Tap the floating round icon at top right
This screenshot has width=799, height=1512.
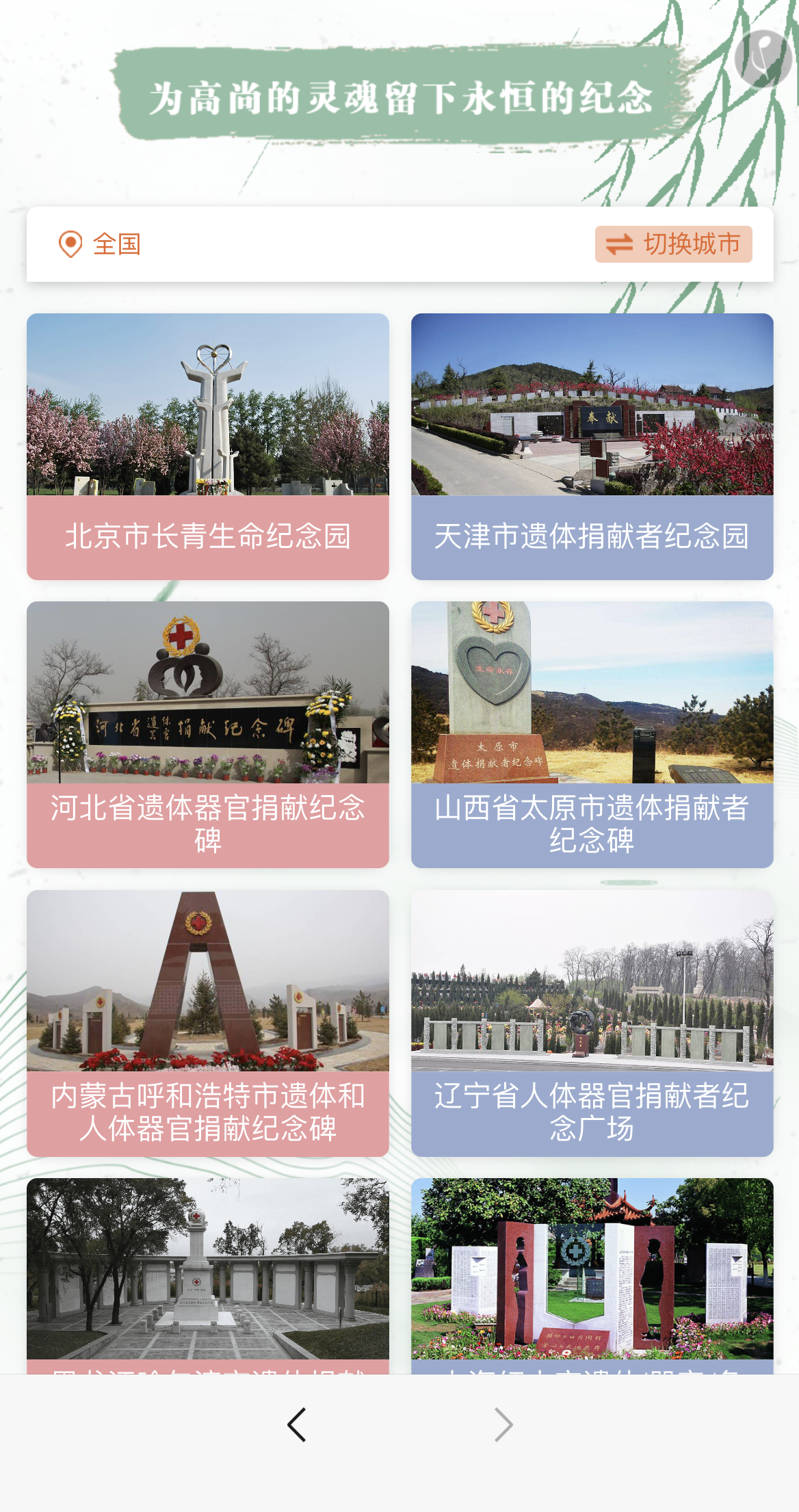(762, 60)
